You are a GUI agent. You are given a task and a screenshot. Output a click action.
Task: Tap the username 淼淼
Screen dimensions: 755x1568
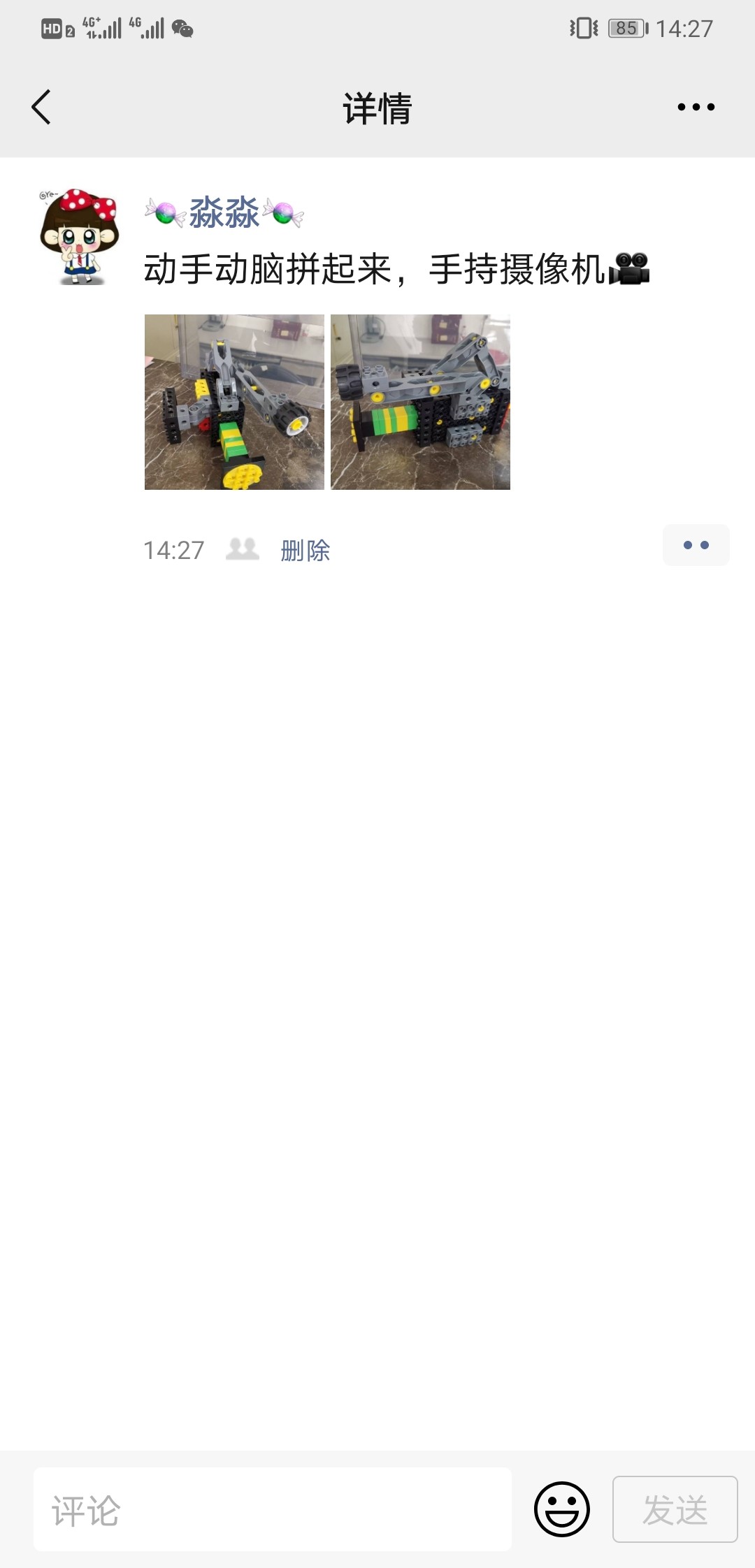(x=224, y=212)
